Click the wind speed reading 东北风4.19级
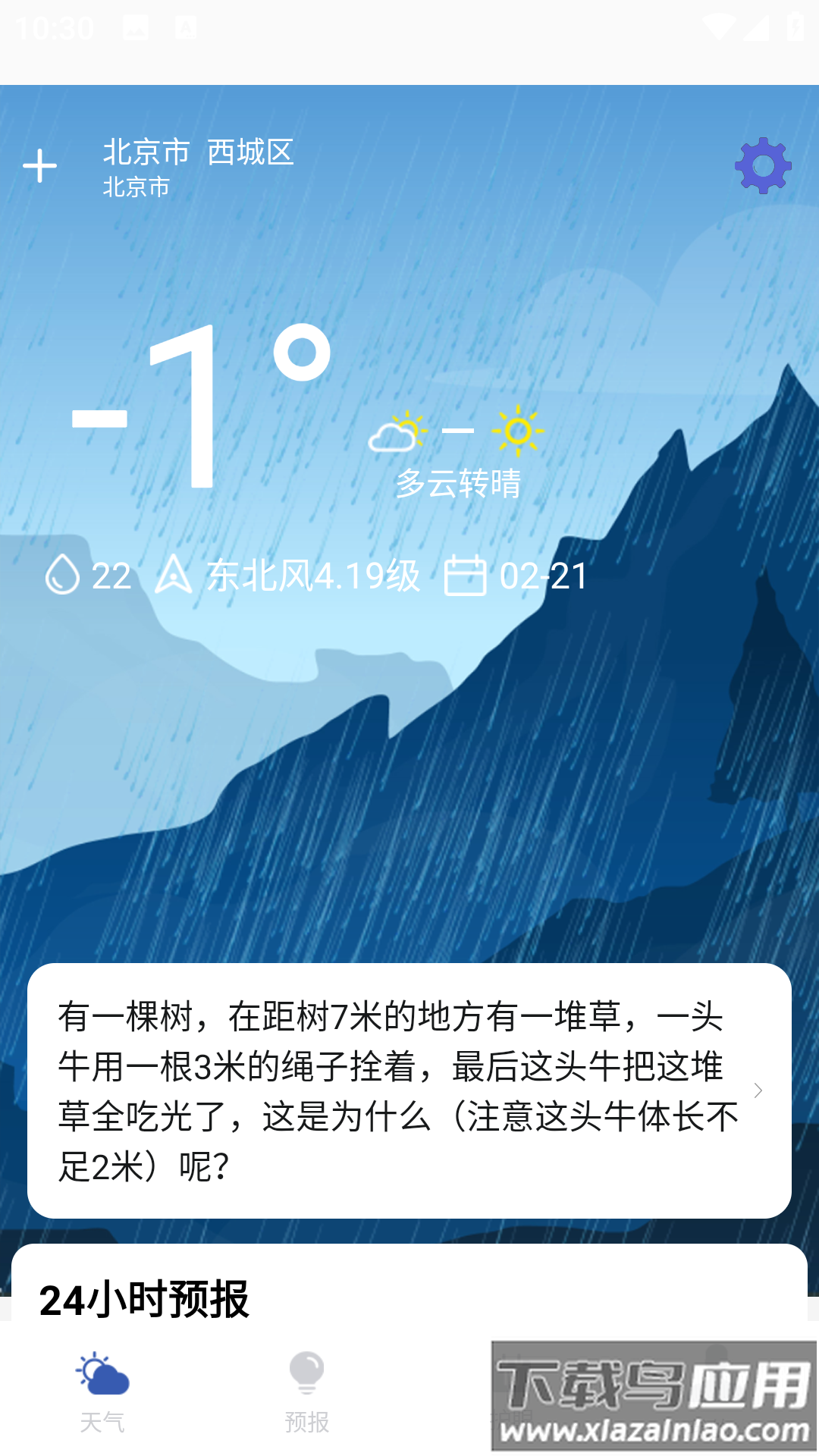 pyautogui.click(x=313, y=576)
